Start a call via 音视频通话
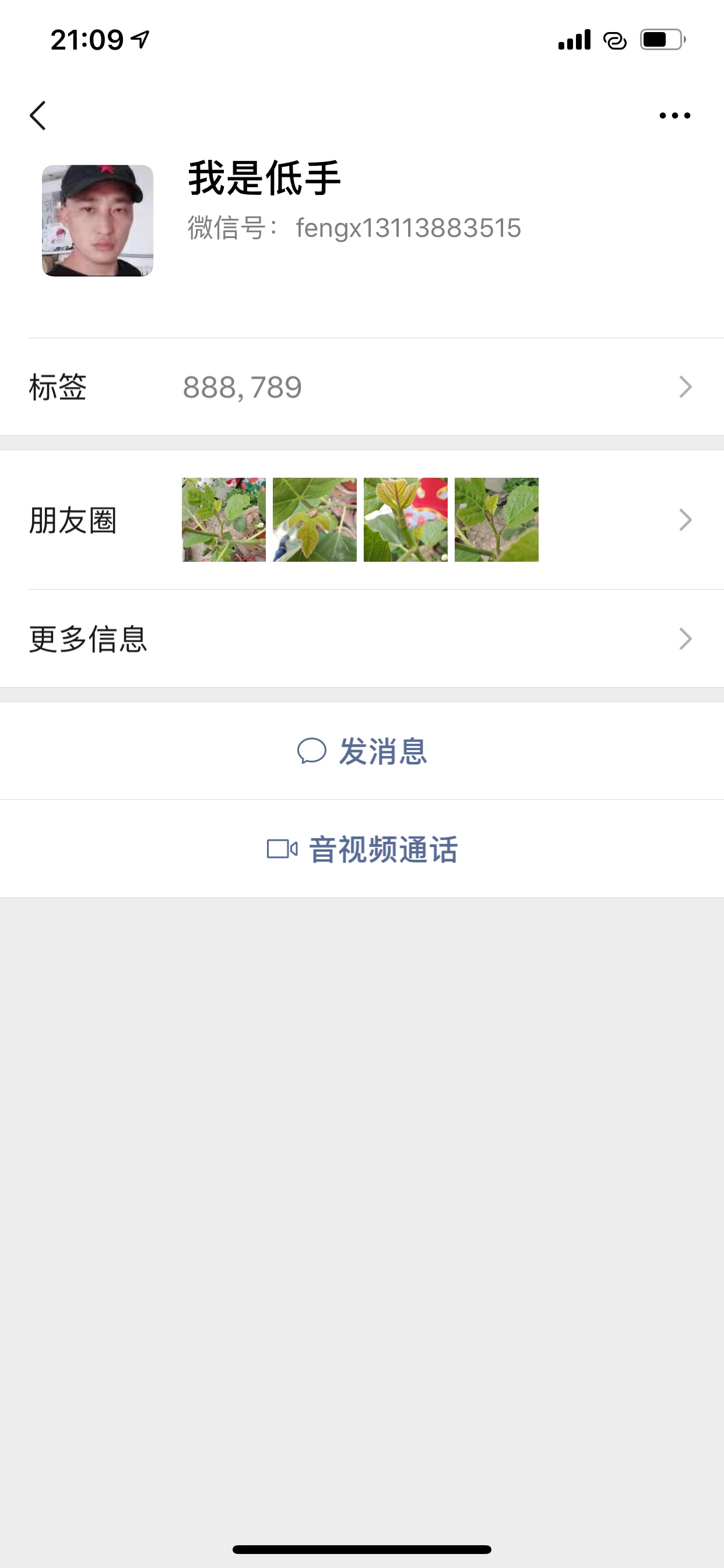724x1568 pixels. point(362,849)
